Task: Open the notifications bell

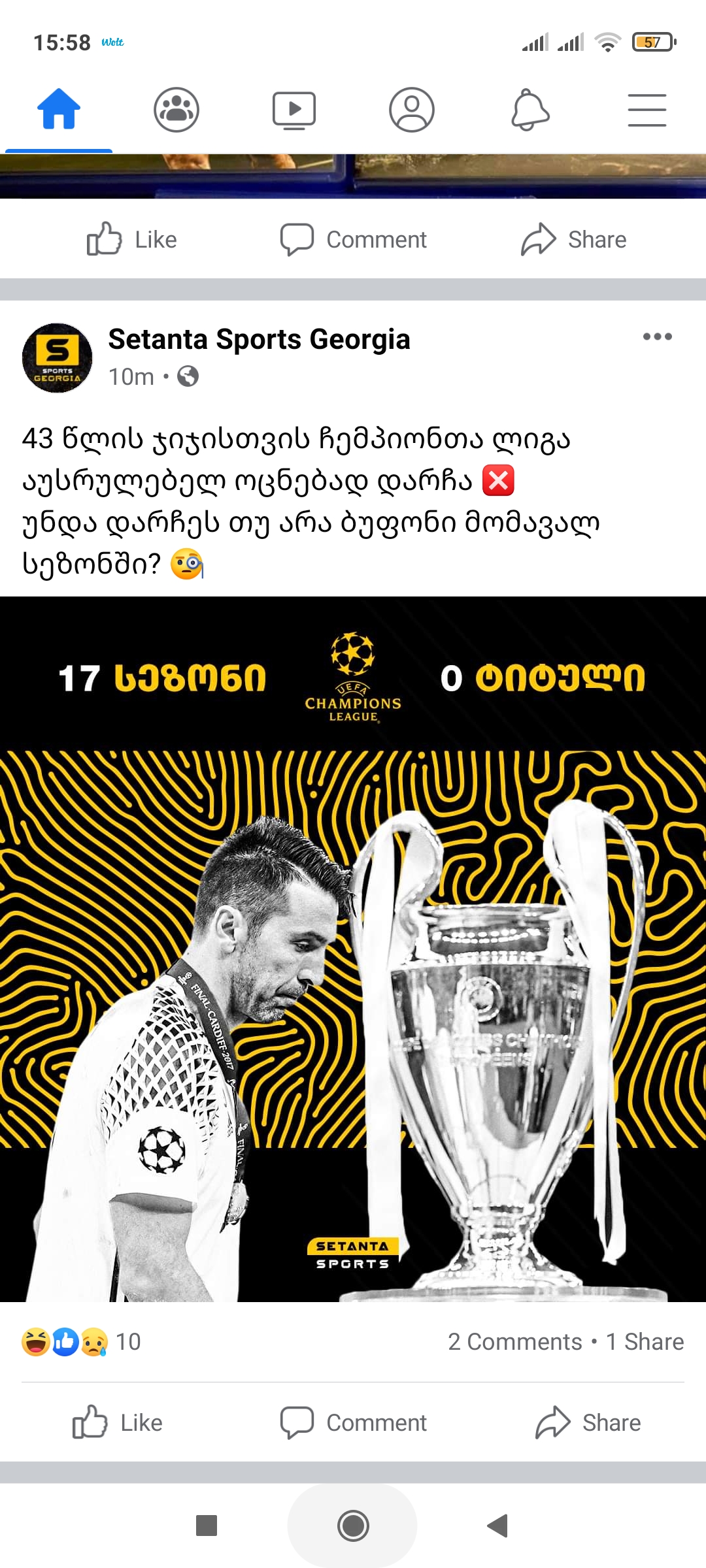Action: click(529, 109)
